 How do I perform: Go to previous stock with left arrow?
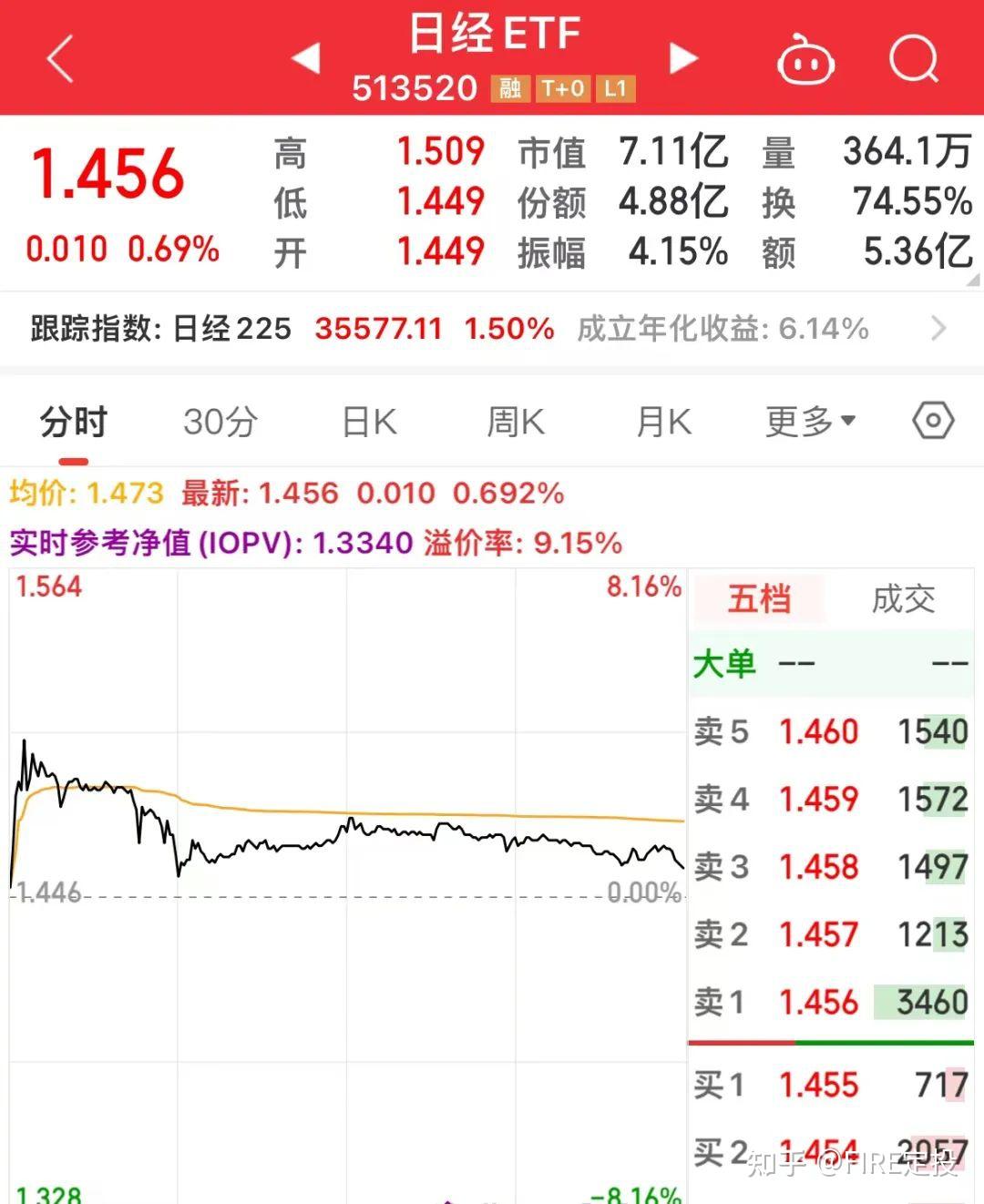pos(305,58)
